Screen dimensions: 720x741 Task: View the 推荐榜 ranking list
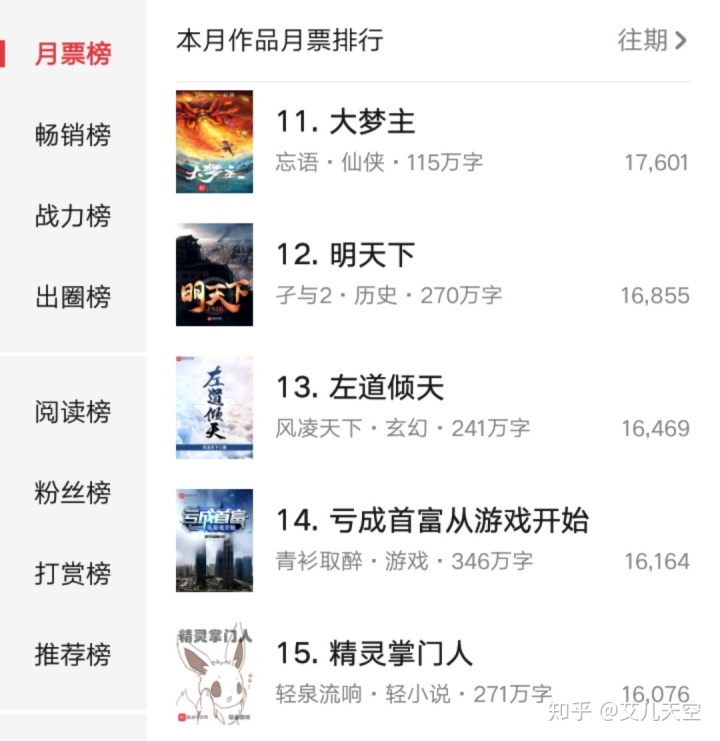(73, 655)
